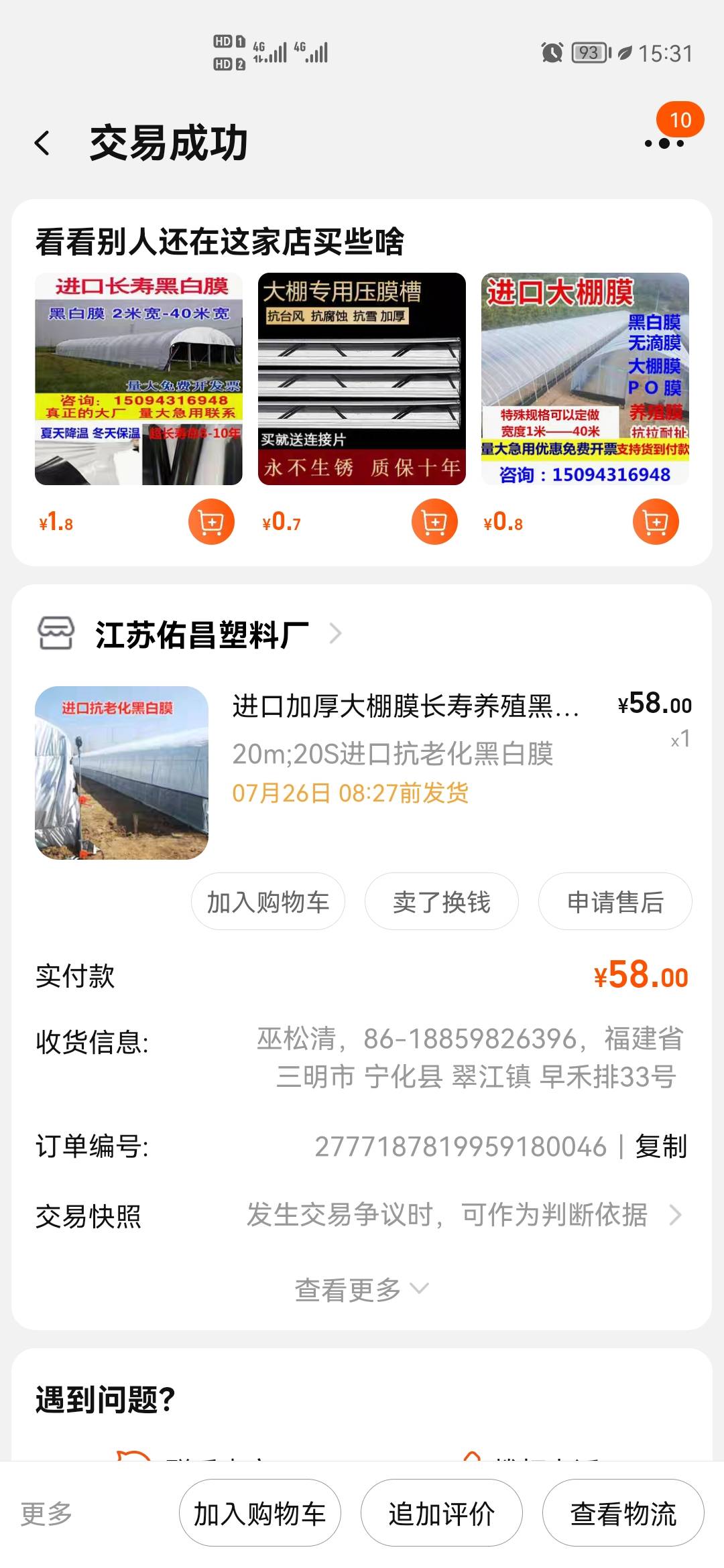Open the 交易快照 row
This screenshot has width=724, height=1568.
[362, 1215]
